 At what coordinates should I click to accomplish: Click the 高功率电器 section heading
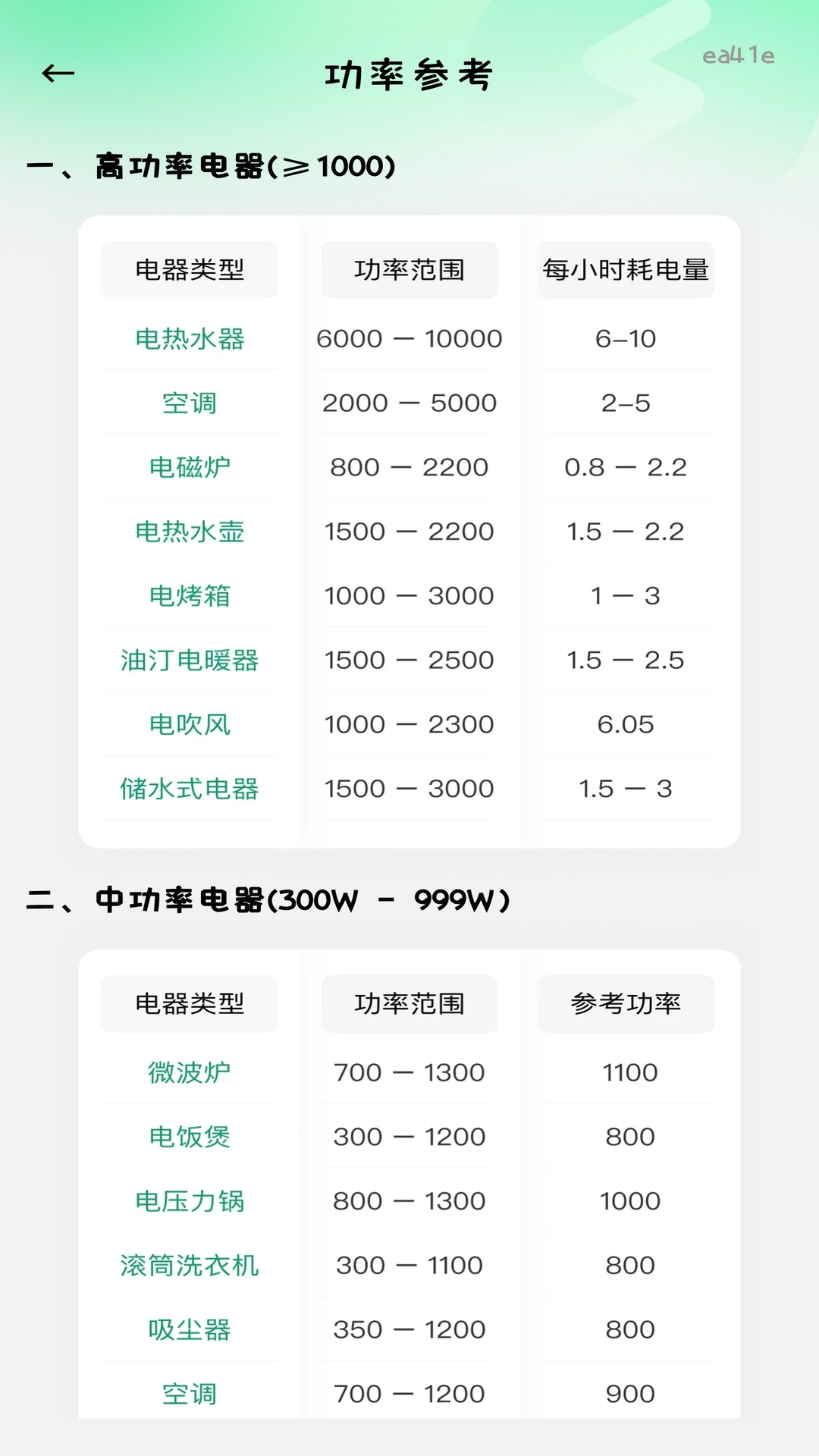point(210,167)
